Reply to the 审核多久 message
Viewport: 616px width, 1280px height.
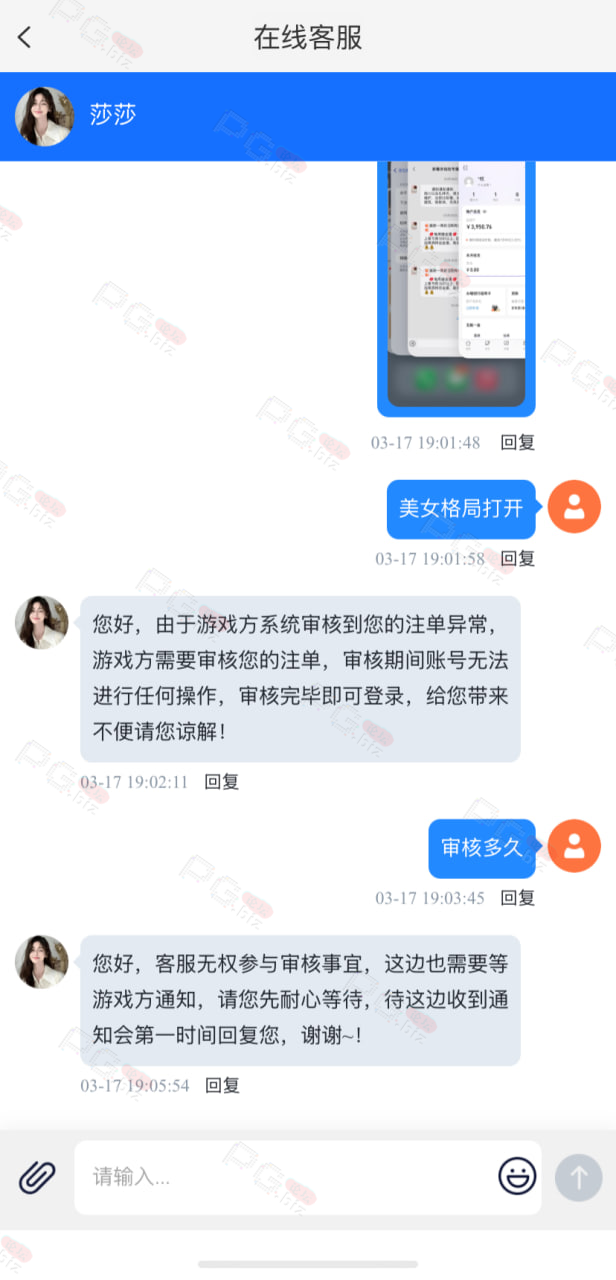pyautogui.click(x=517, y=898)
